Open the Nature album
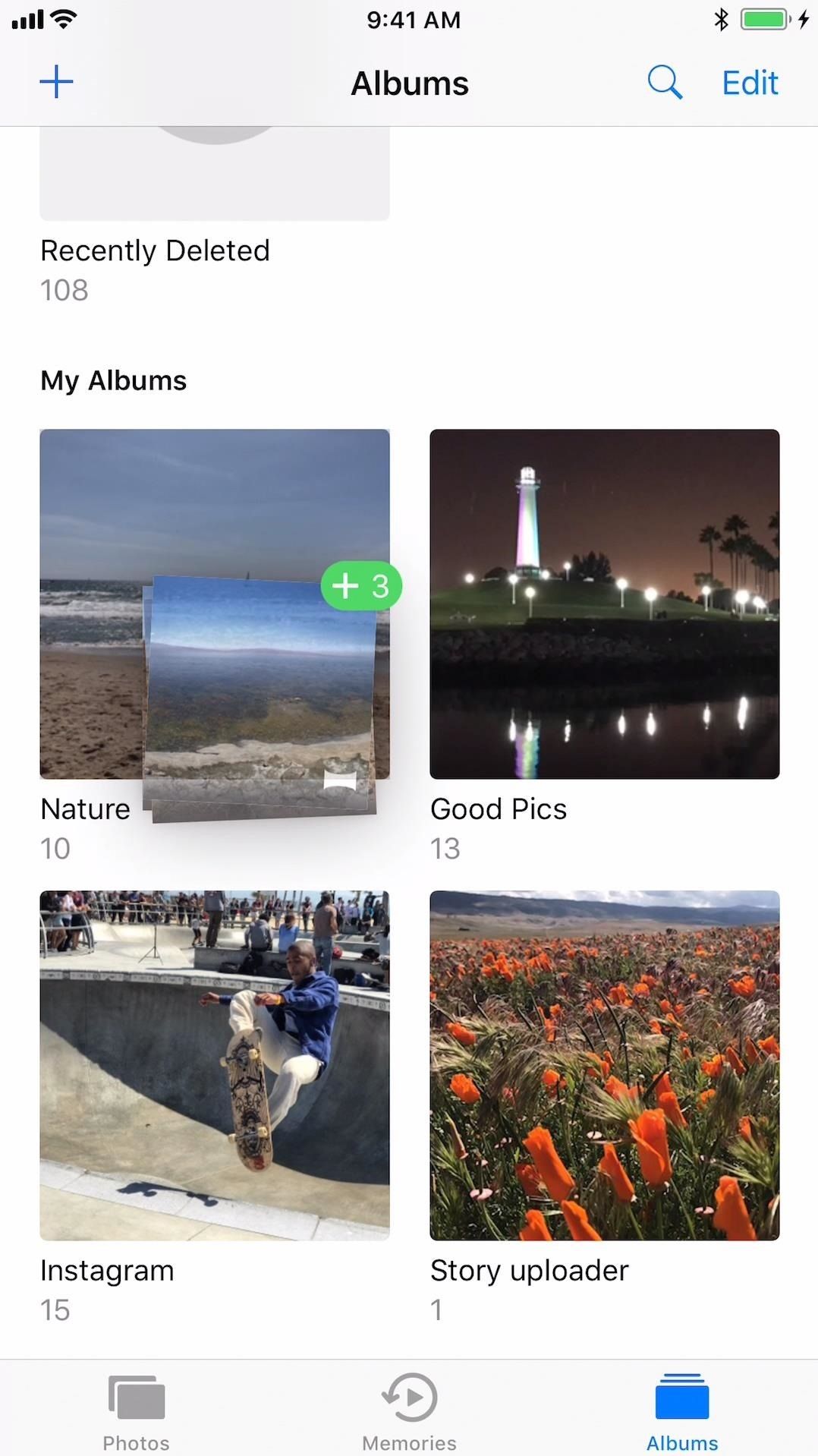This screenshot has width=818, height=1456. pyautogui.click(x=91, y=607)
